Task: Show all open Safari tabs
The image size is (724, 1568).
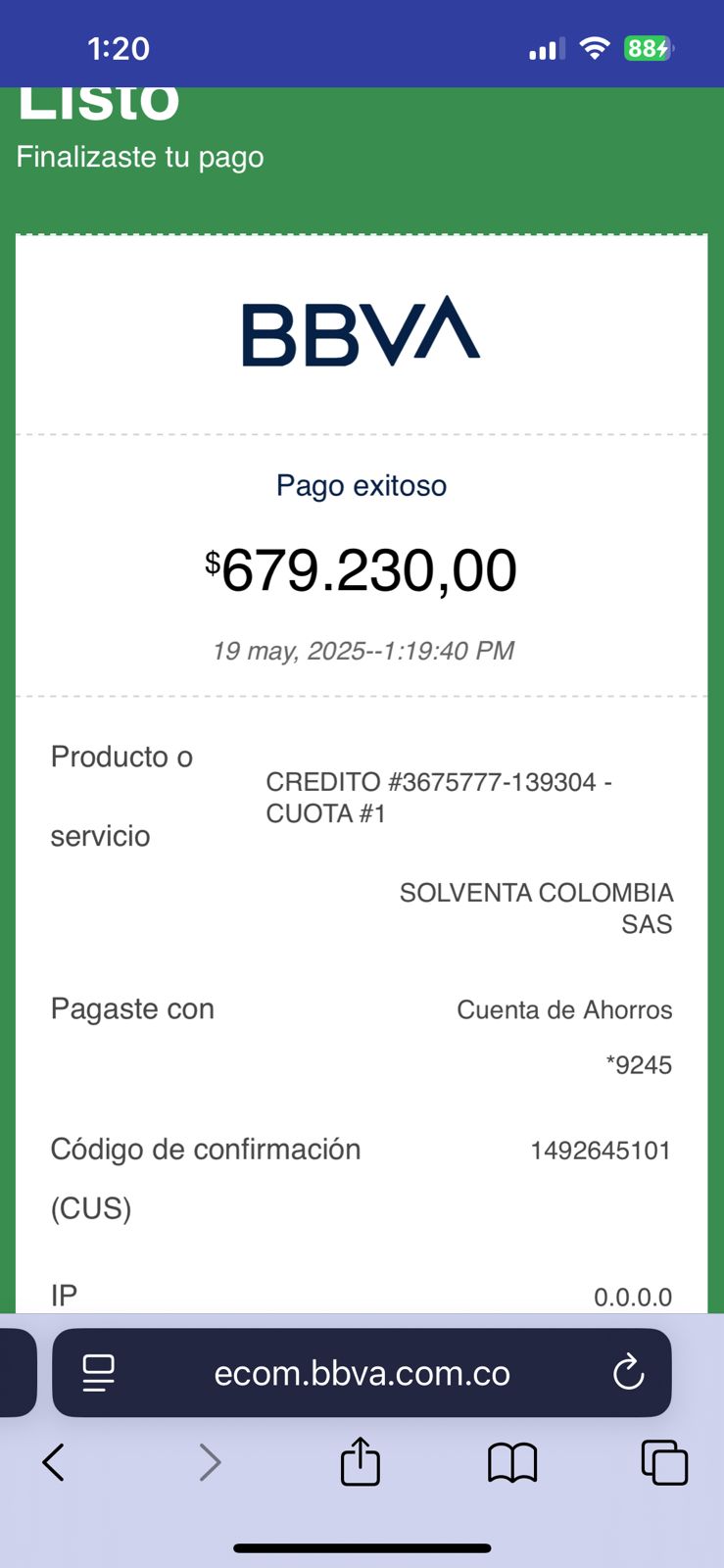Action: (664, 1462)
